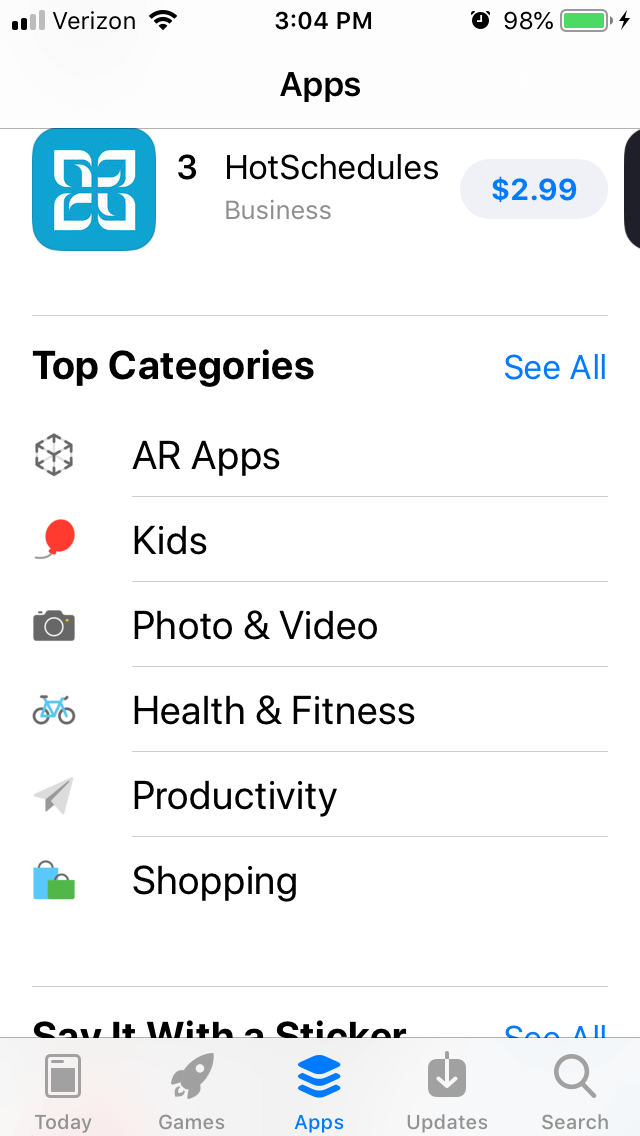Buy HotSchedules for $2.99
The image size is (640, 1136).
(x=533, y=189)
